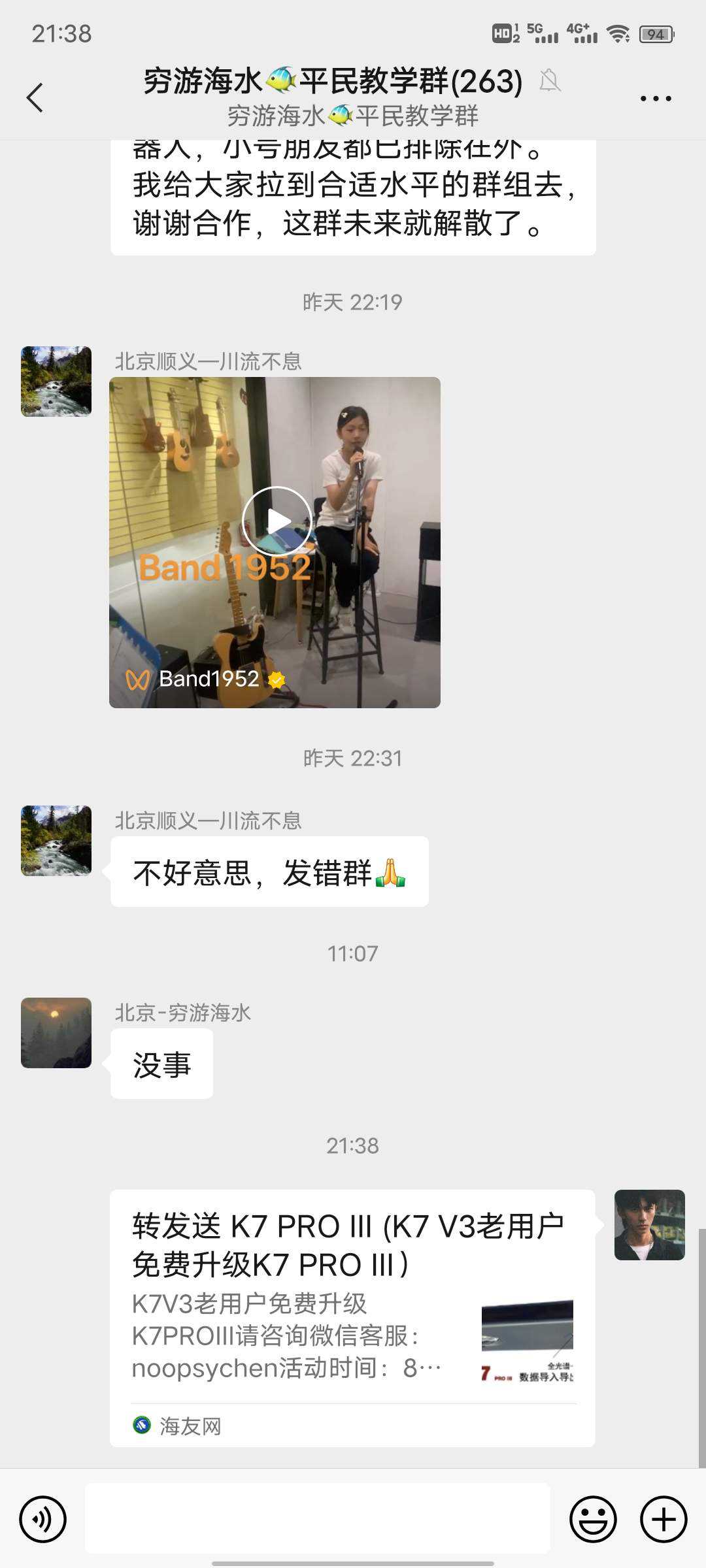Play the Band1952 video message
The image size is (706, 1568).
click(x=277, y=521)
